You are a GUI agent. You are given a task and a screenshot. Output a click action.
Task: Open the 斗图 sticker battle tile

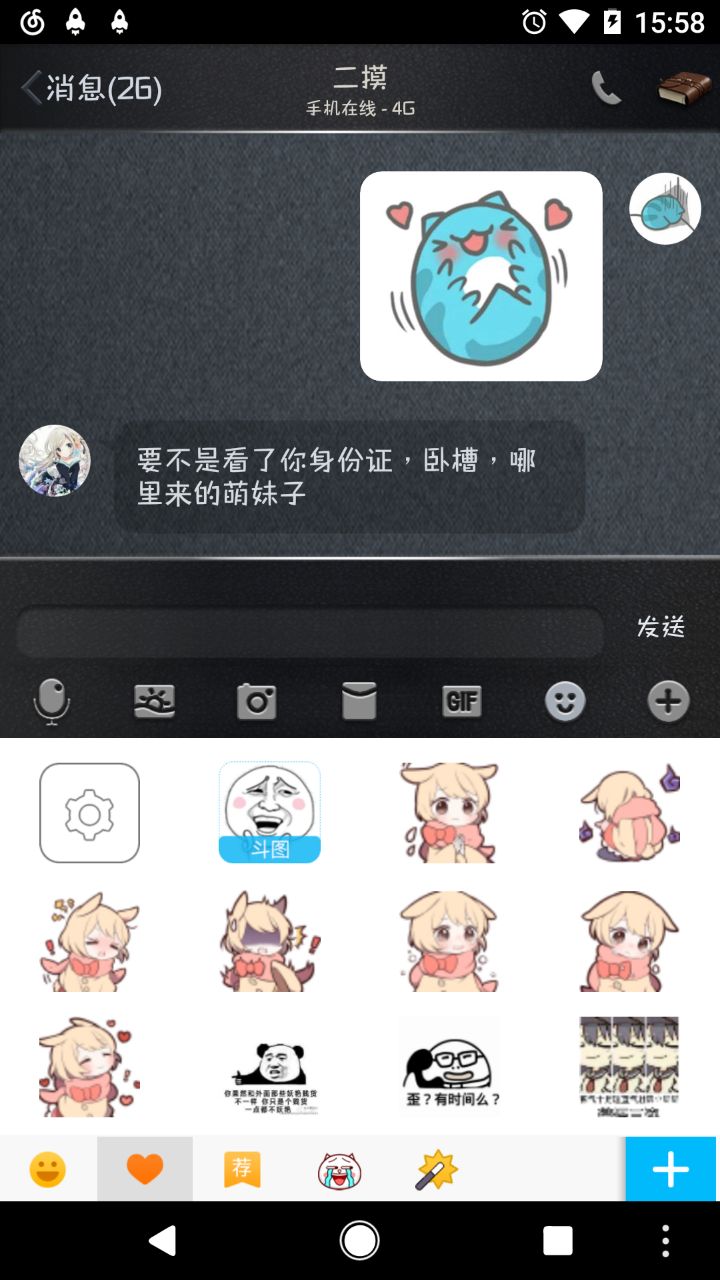270,813
